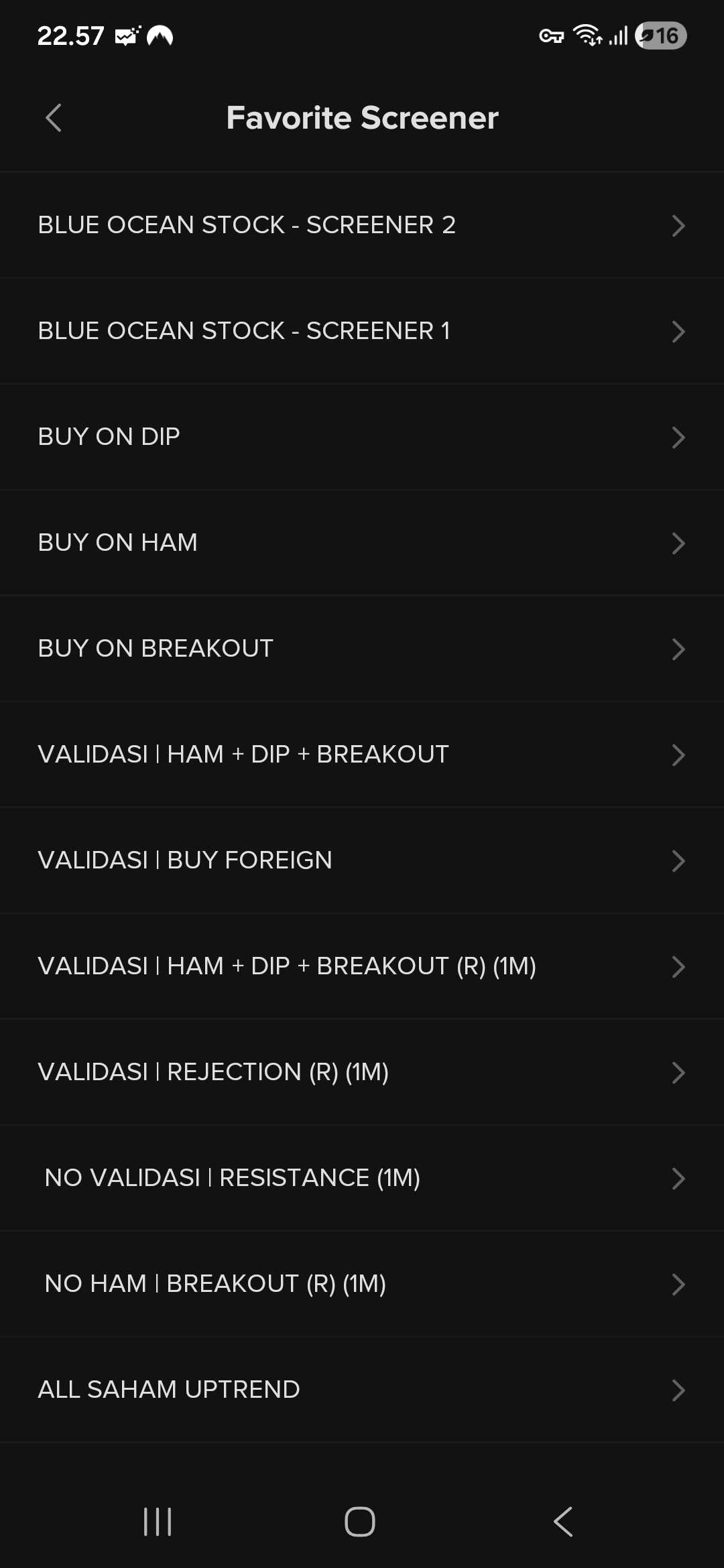Open No Validasi | Resistance (1M)
This screenshot has height=1568, width=724.
point(362,1178)
